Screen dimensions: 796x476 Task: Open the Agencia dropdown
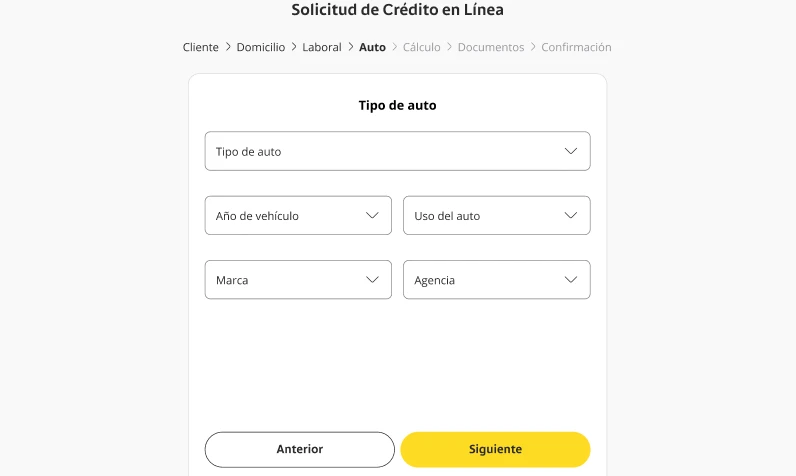(496, 280)
